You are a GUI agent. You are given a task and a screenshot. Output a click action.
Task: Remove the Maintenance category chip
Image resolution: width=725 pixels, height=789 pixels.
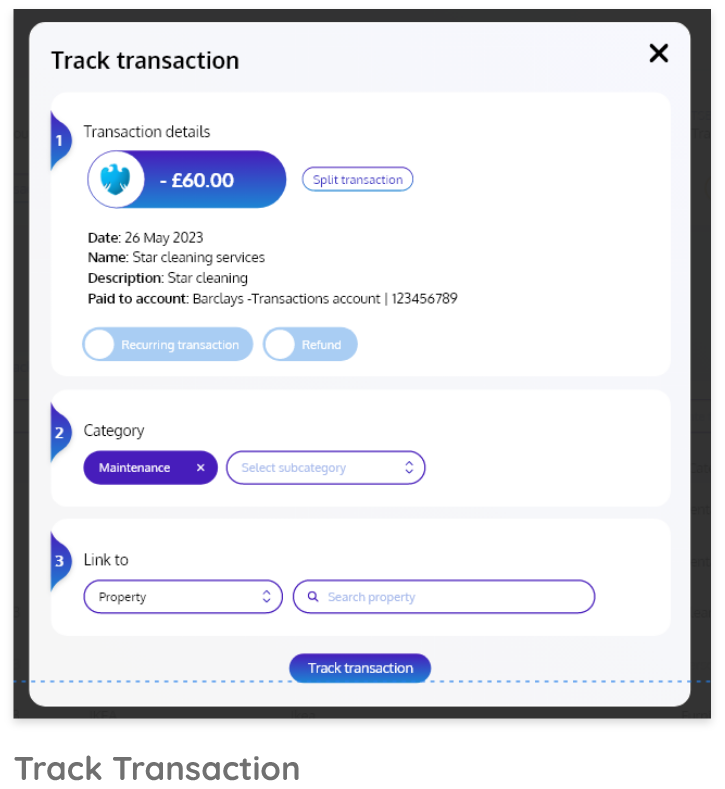tap(200, 468)
